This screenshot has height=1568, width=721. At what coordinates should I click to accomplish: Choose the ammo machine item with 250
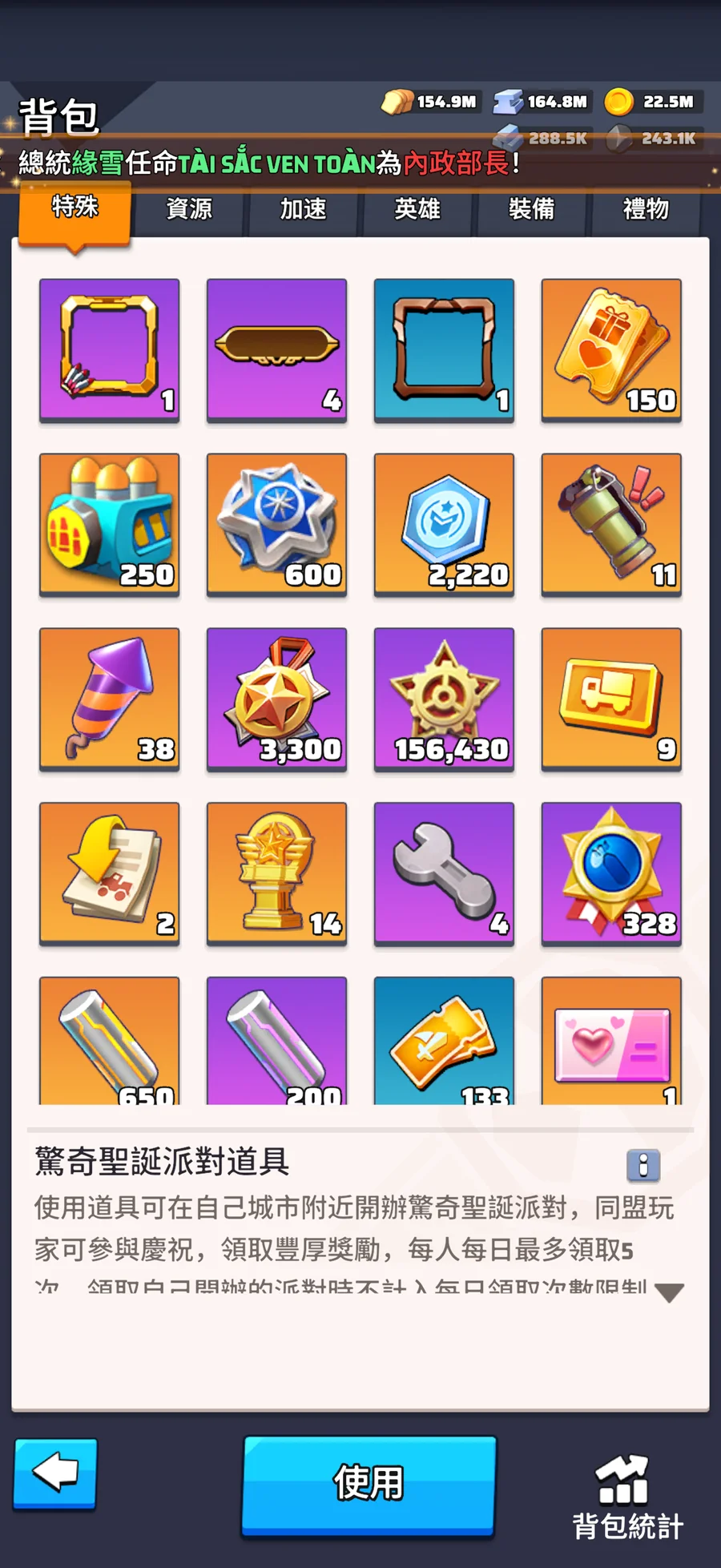(x=110, y=524)
